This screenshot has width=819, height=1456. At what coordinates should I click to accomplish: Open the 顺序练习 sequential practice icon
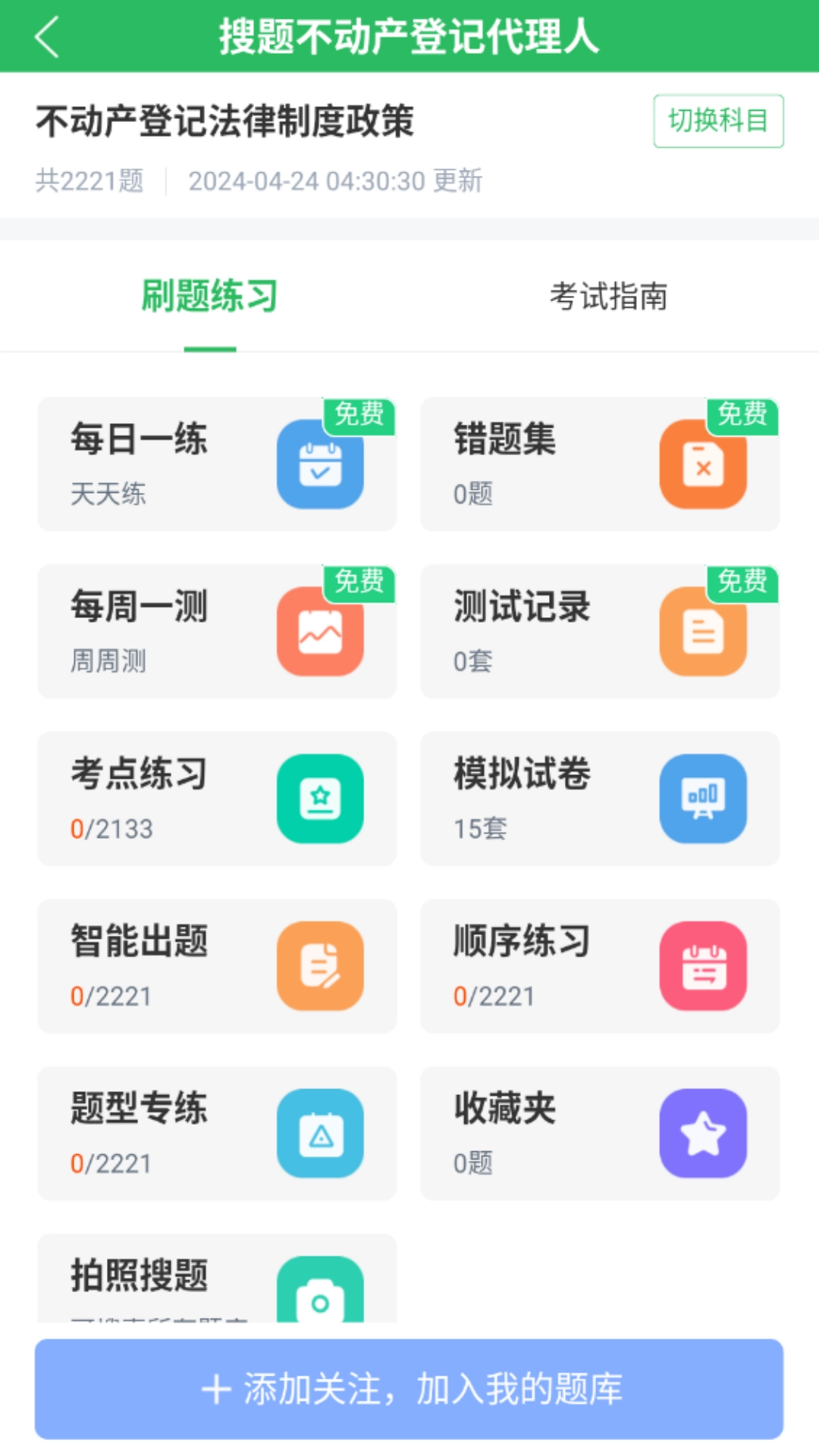click(x=704, y=965)
